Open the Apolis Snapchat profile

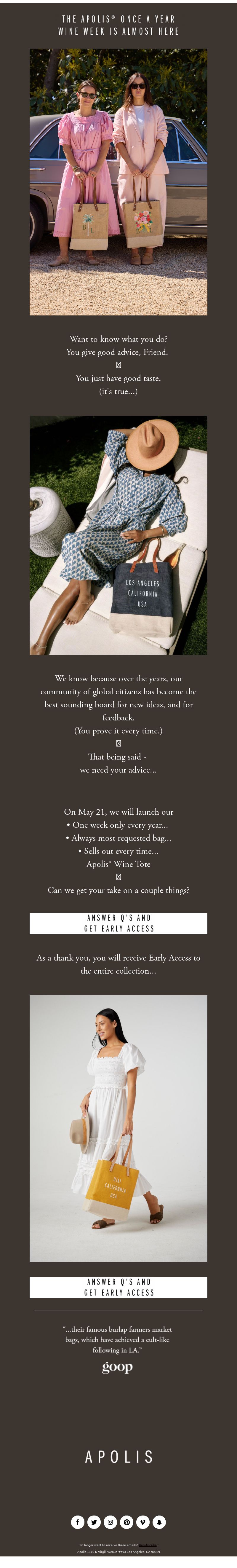click(x=158, y=1522)
